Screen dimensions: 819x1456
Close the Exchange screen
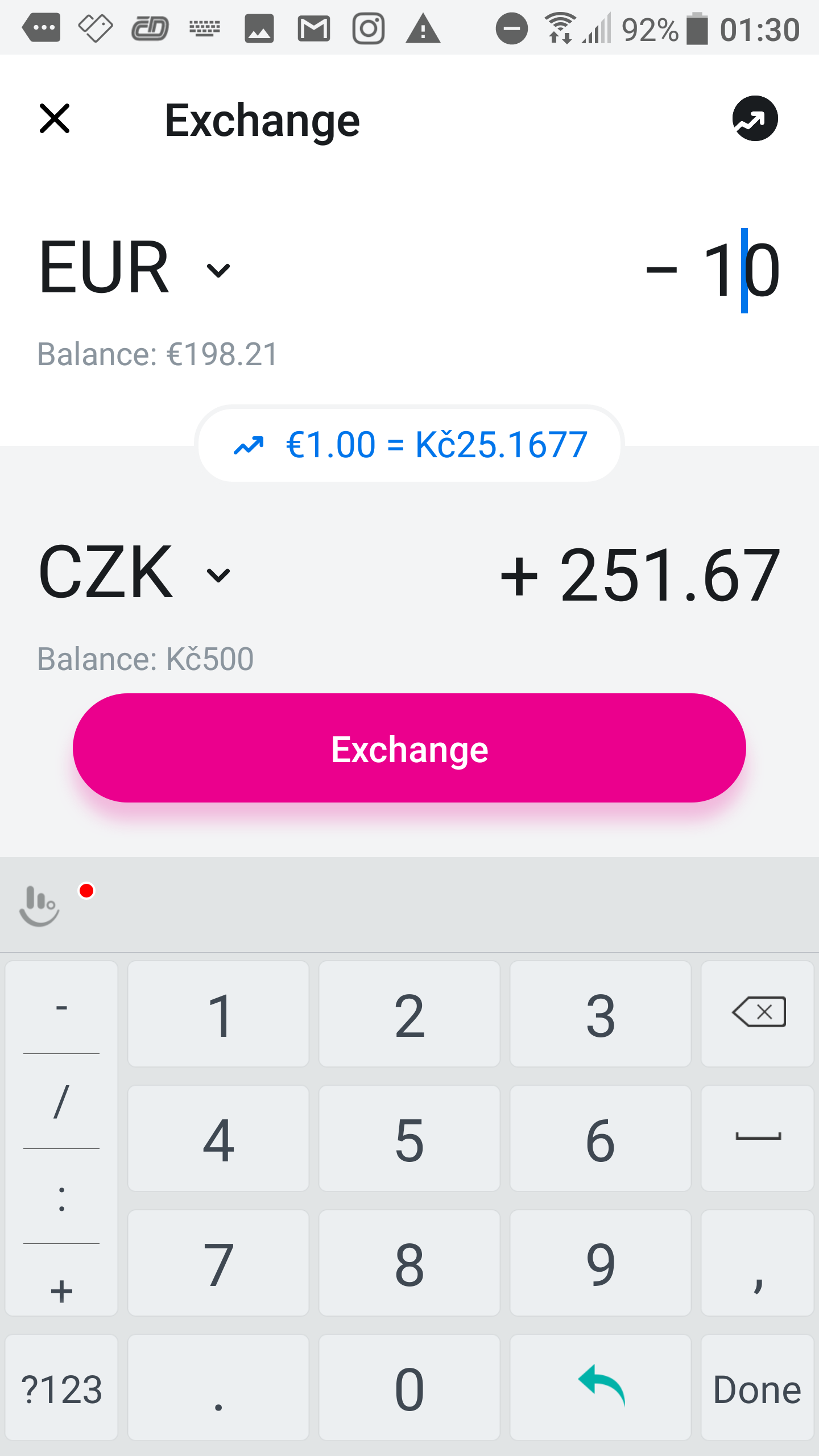[x=55, y=119]
